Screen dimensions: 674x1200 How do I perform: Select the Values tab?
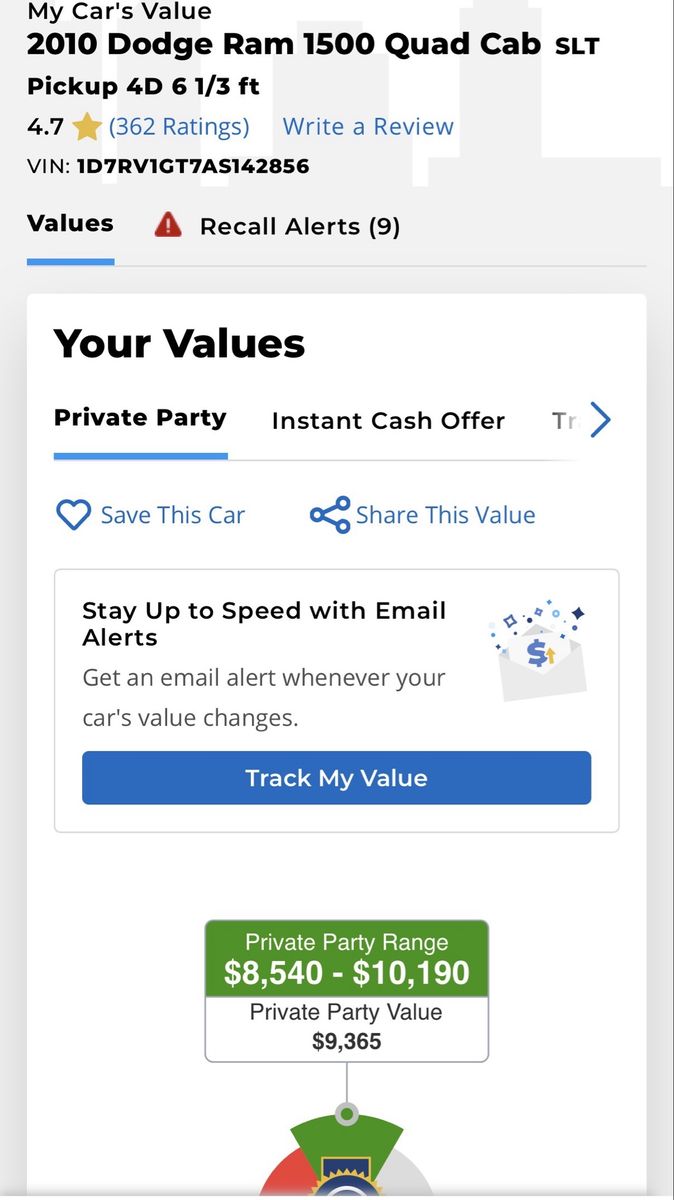(x=70, y=224)
